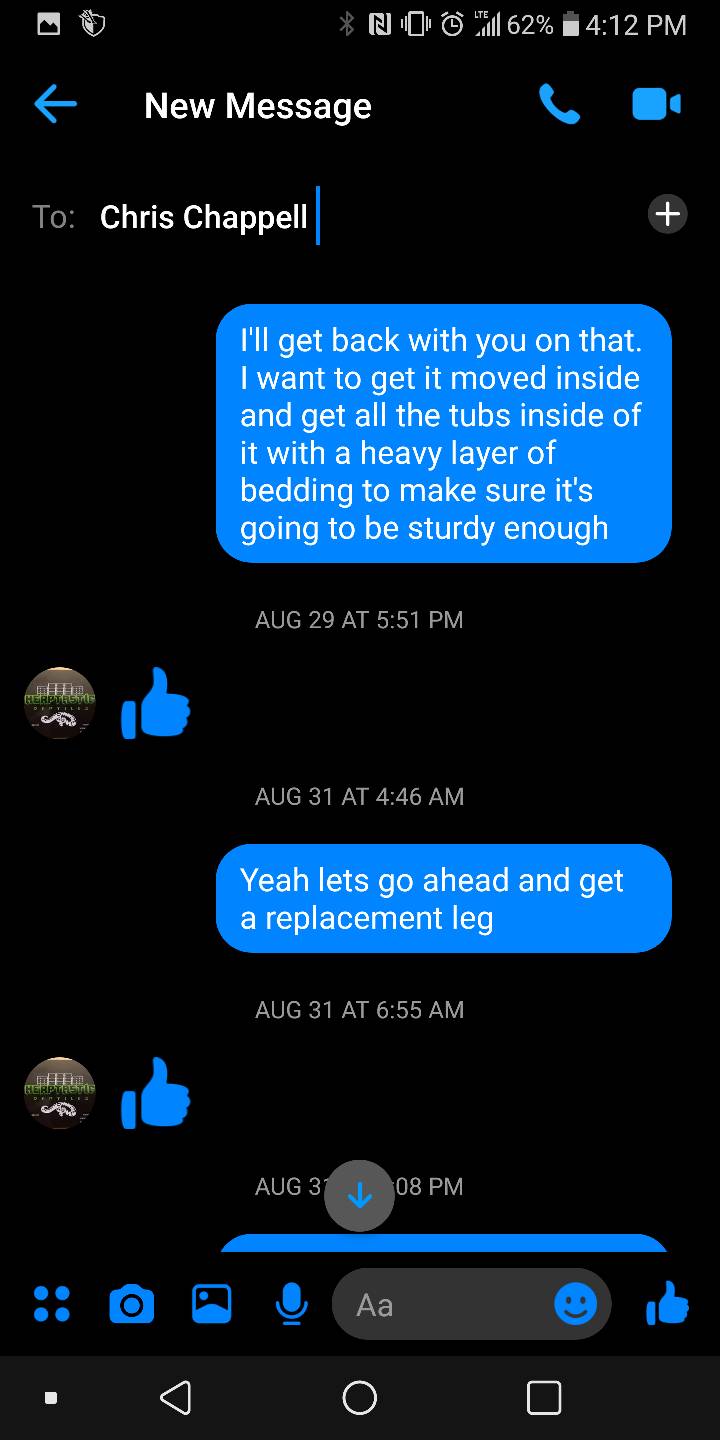
Task: Add more recipients with plus icon
Action: pyautogui.click(x=667, y=214)
